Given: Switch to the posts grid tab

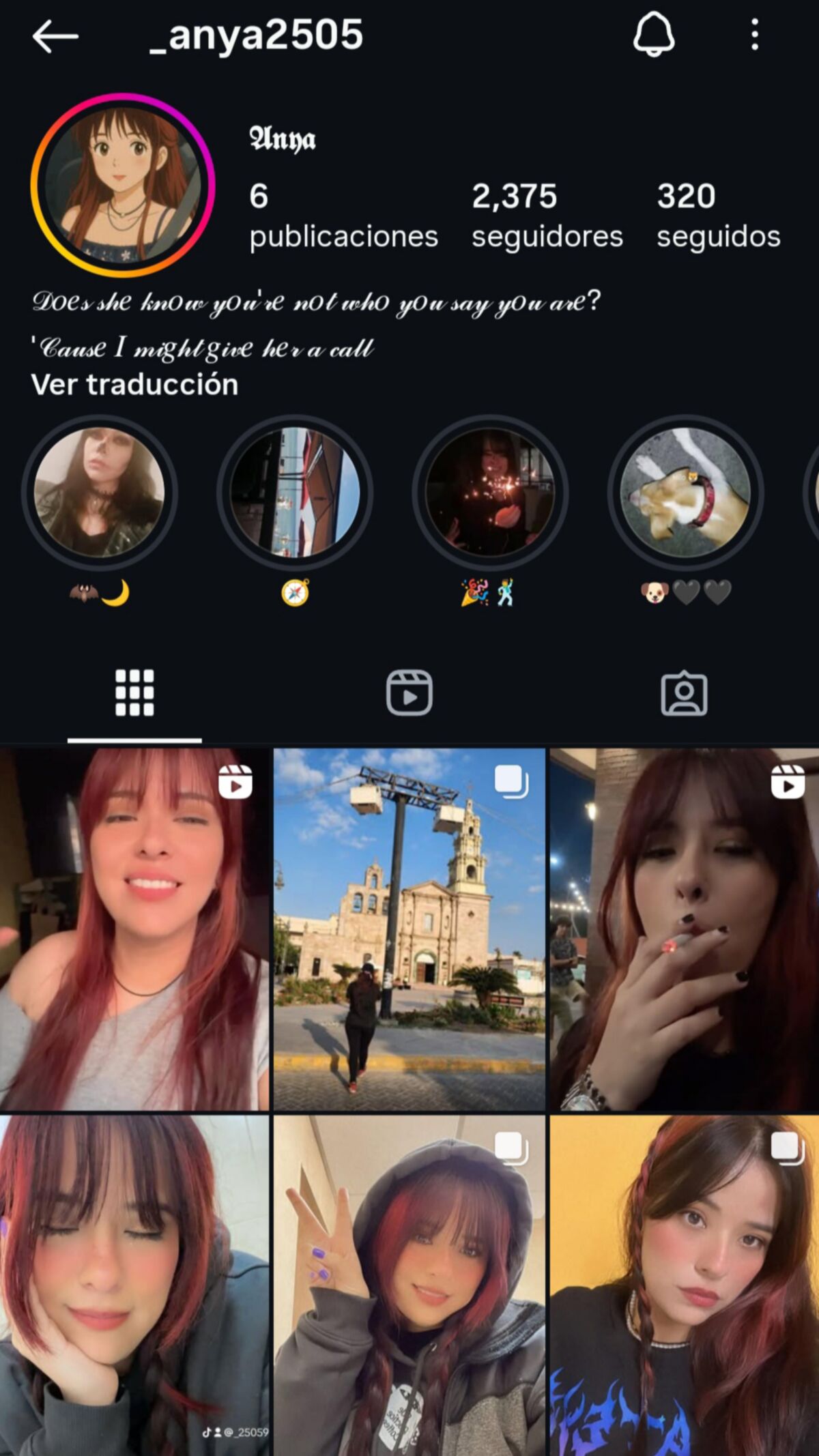Looking at the screenshot, I should pos(134,693).
